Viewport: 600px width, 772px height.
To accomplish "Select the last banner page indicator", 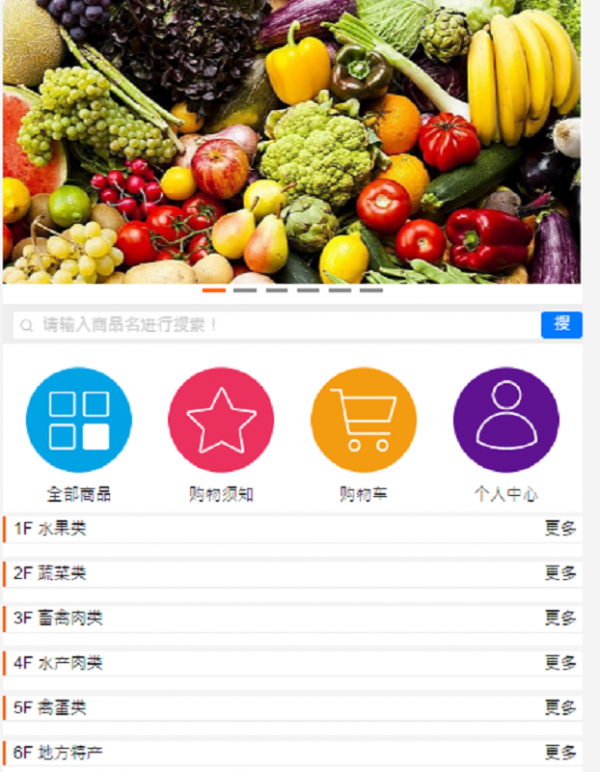I will (371, 290).
